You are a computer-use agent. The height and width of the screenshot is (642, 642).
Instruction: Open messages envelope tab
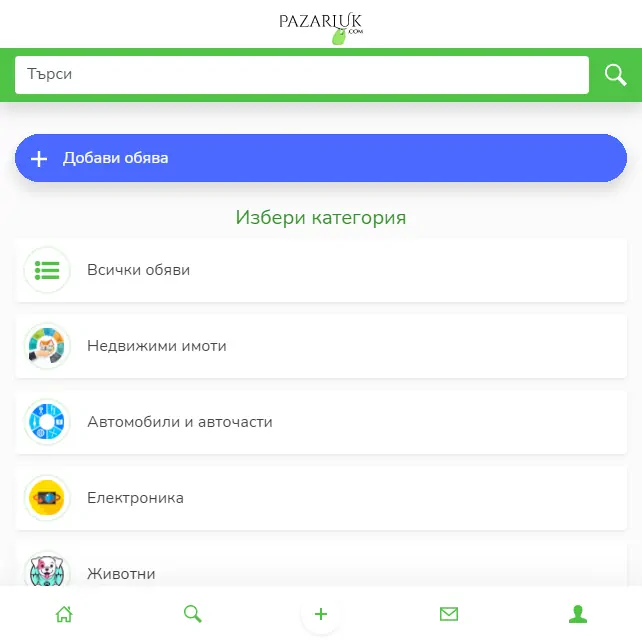[449, 614]
